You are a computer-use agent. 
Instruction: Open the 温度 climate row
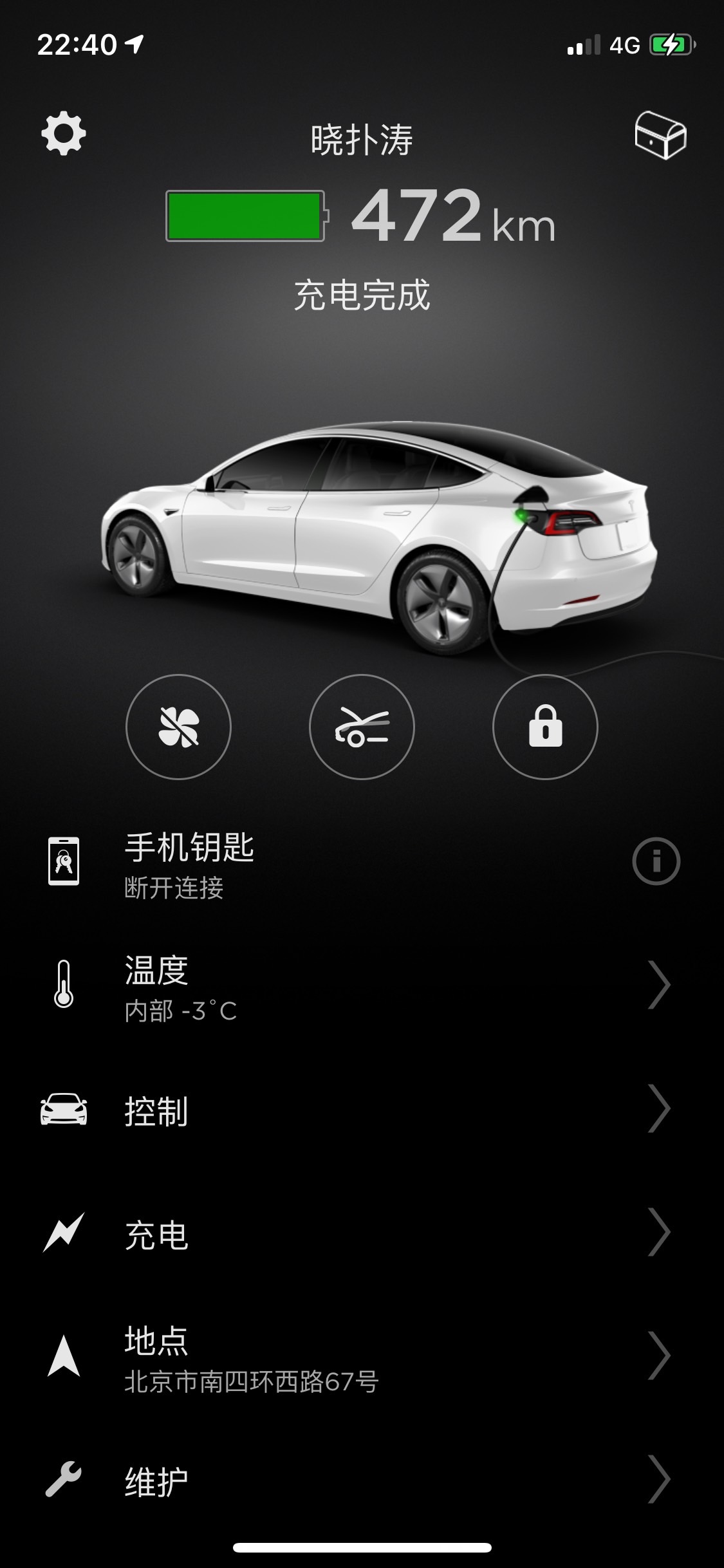coord(360,985)
